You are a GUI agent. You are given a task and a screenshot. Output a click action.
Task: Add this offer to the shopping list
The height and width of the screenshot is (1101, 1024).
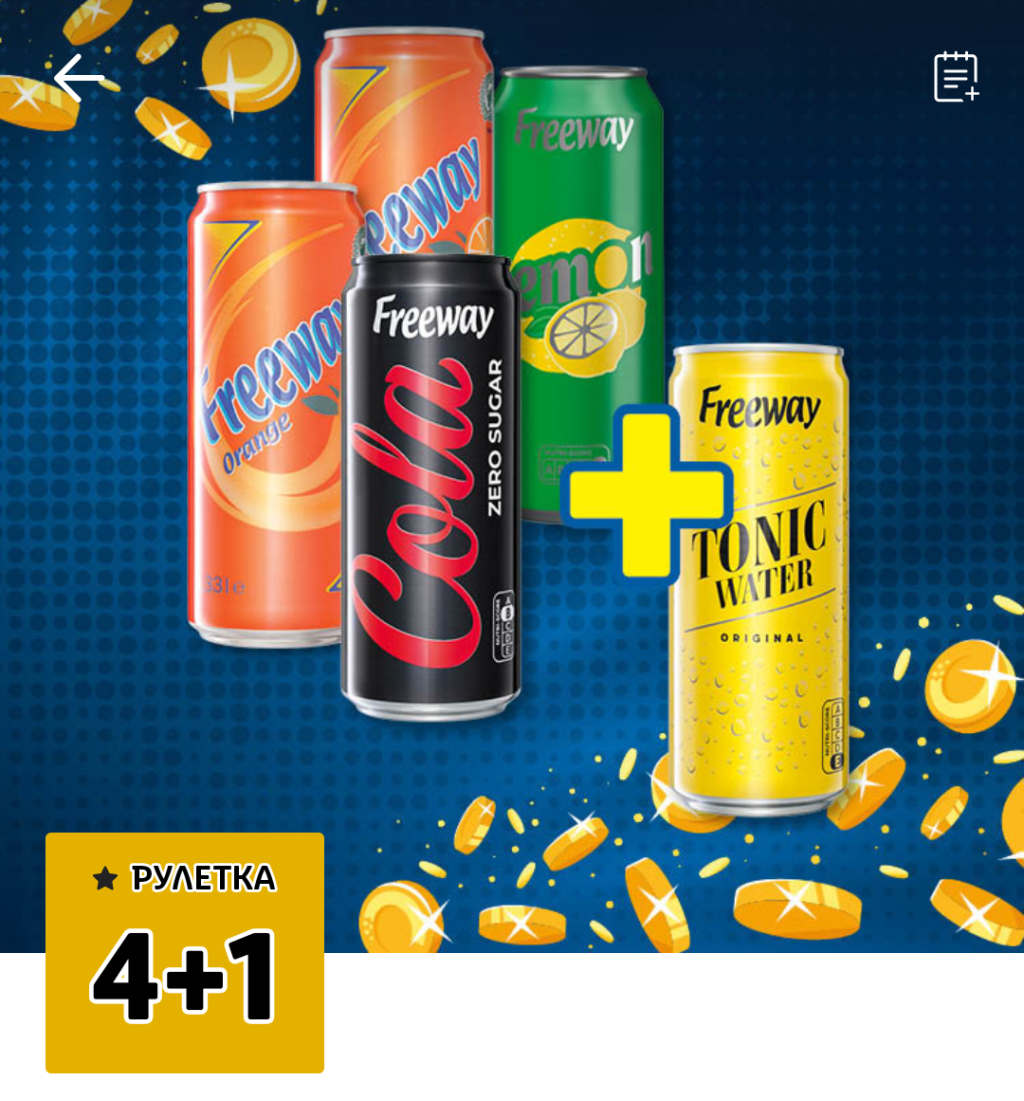coord(956,77)
